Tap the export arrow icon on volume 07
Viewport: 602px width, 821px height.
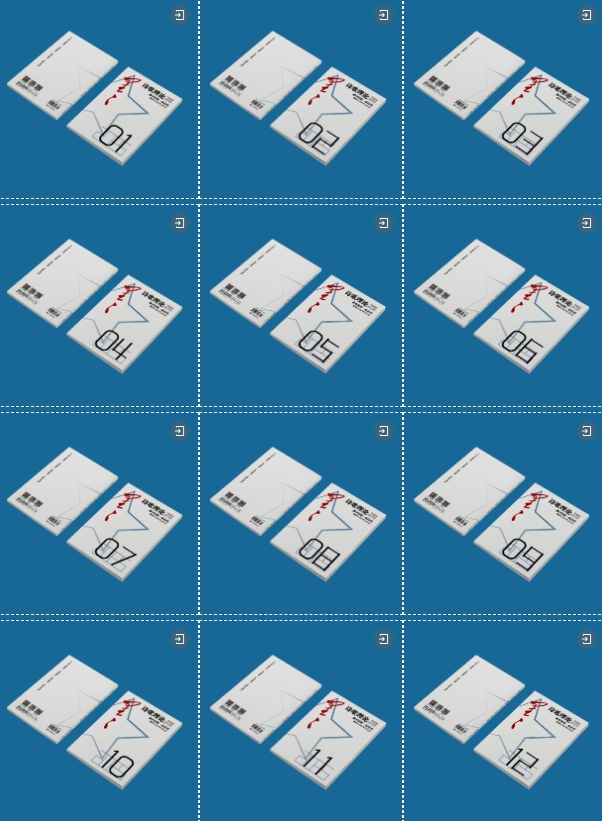coord(179,431)
